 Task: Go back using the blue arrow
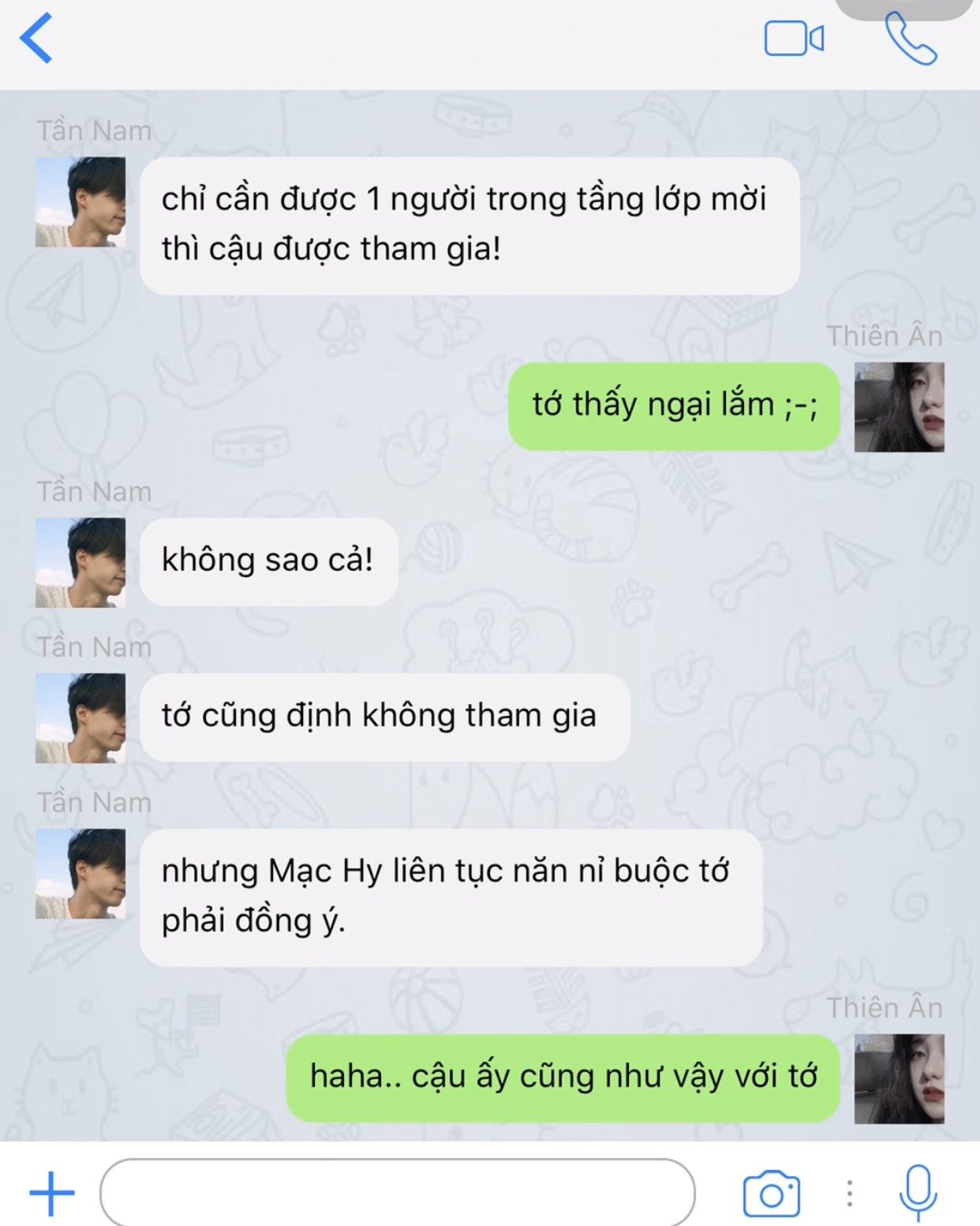(37, 38)
